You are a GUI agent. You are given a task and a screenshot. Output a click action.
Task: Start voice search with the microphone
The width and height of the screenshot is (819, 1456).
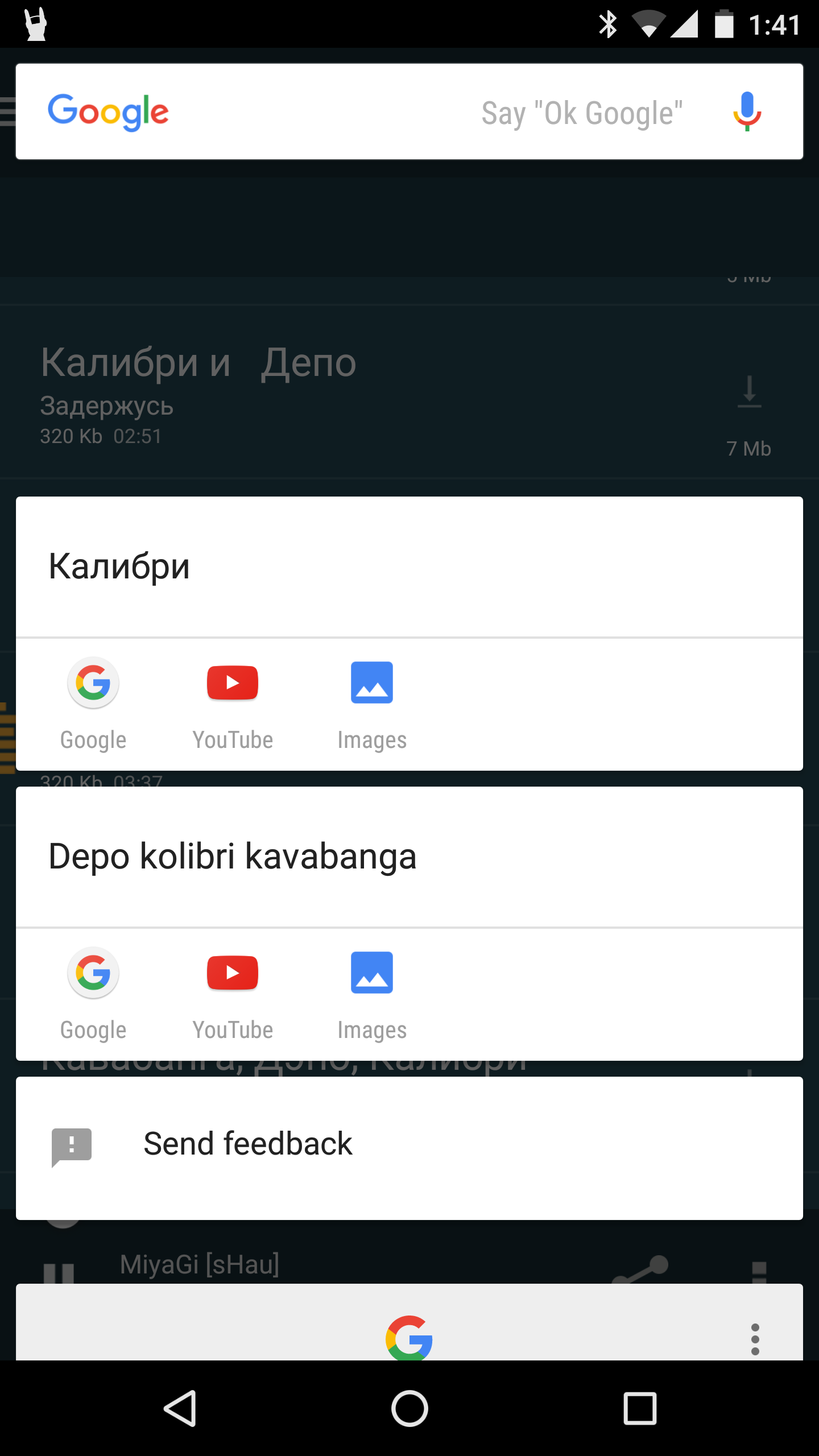point(747,112)
